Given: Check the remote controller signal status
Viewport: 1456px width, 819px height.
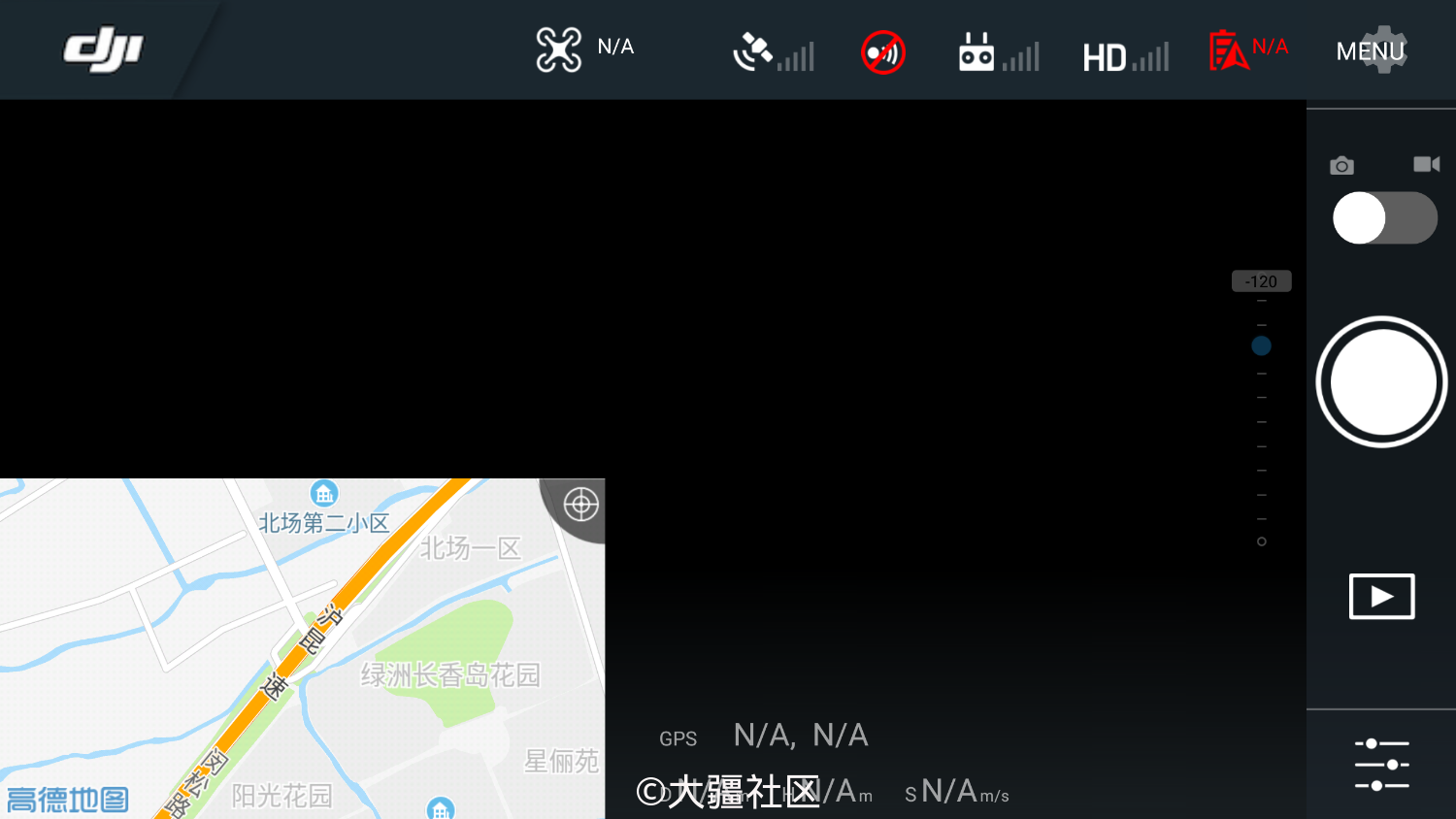Looking at the screenshot, I should (998, 53).
